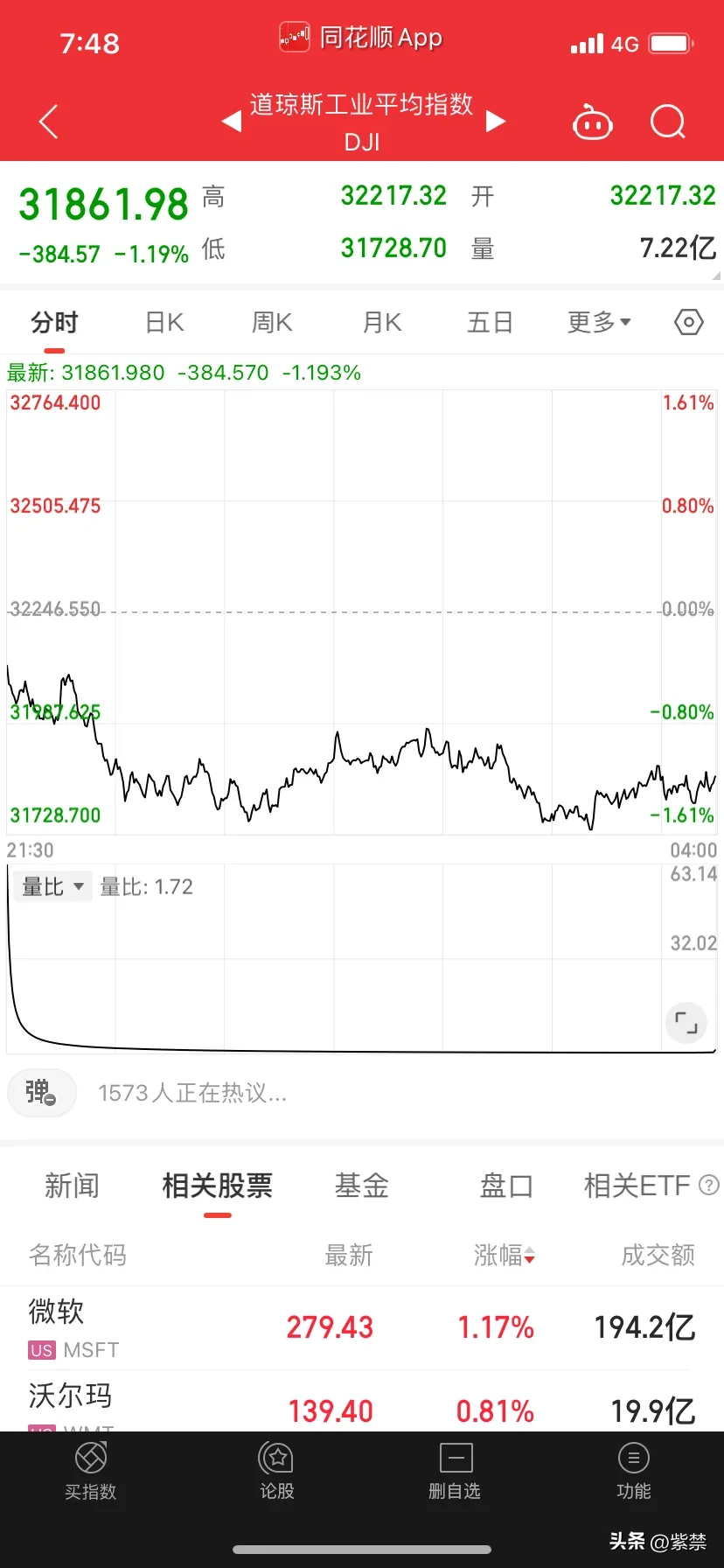The width and height of the screenshot is (724, 1568).
Task: Open the robot assistant icon
Action: click(x=592, y=123)
